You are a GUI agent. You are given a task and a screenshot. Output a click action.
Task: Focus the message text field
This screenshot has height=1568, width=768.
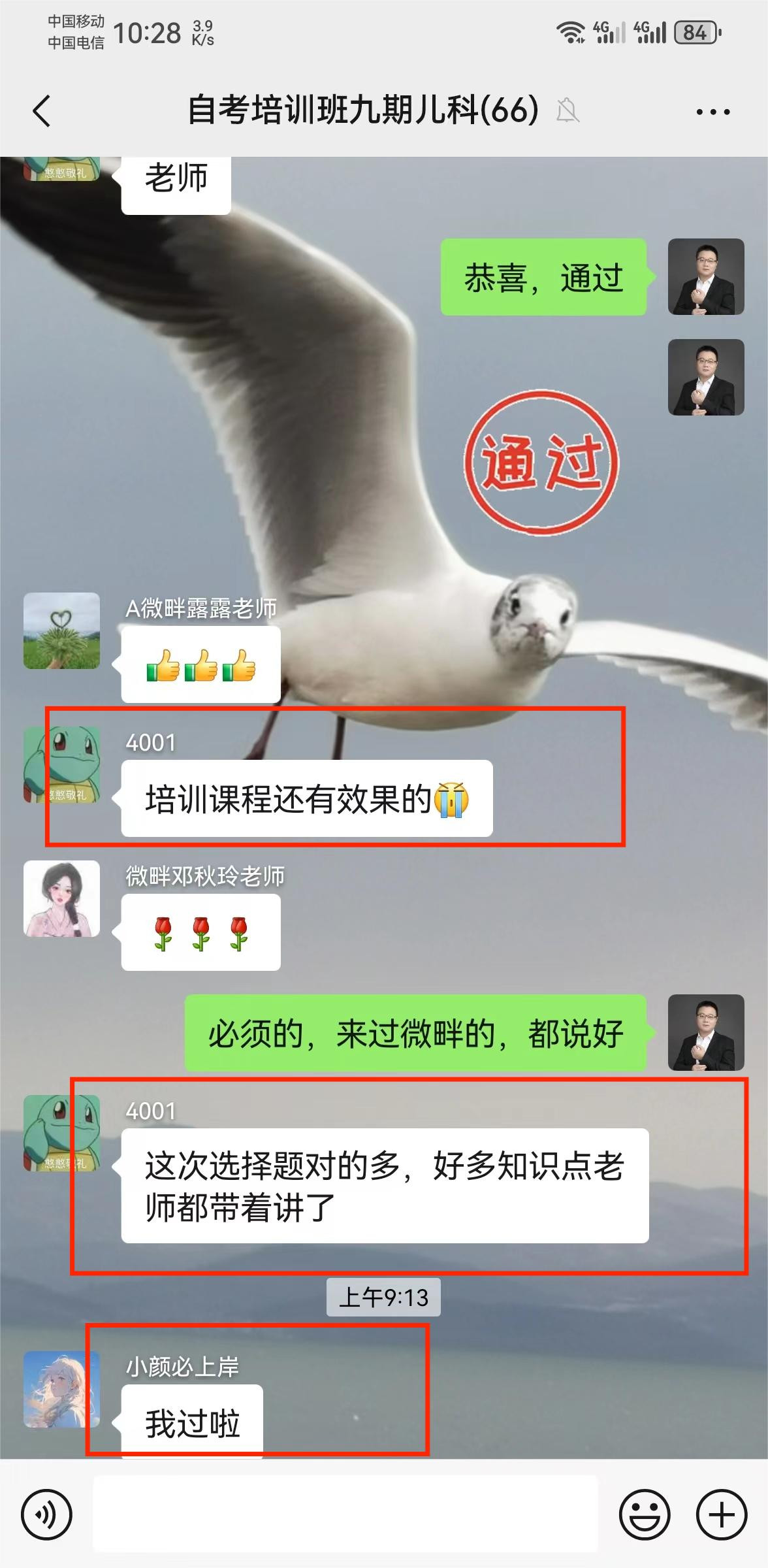pyautogui.click(x=345, y=1514)
